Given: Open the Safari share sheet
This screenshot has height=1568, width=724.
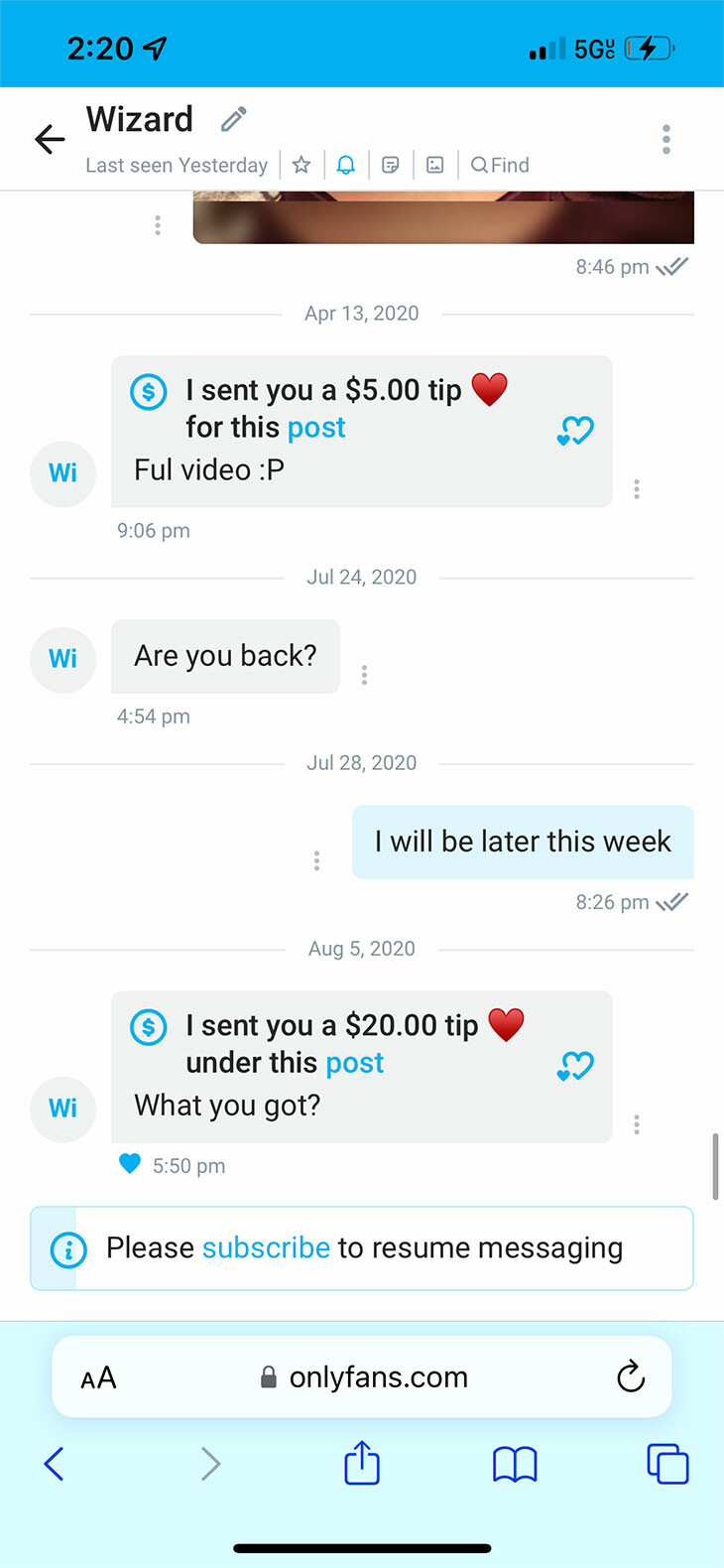Looking at the screenshot, I should coord(362,1463).
